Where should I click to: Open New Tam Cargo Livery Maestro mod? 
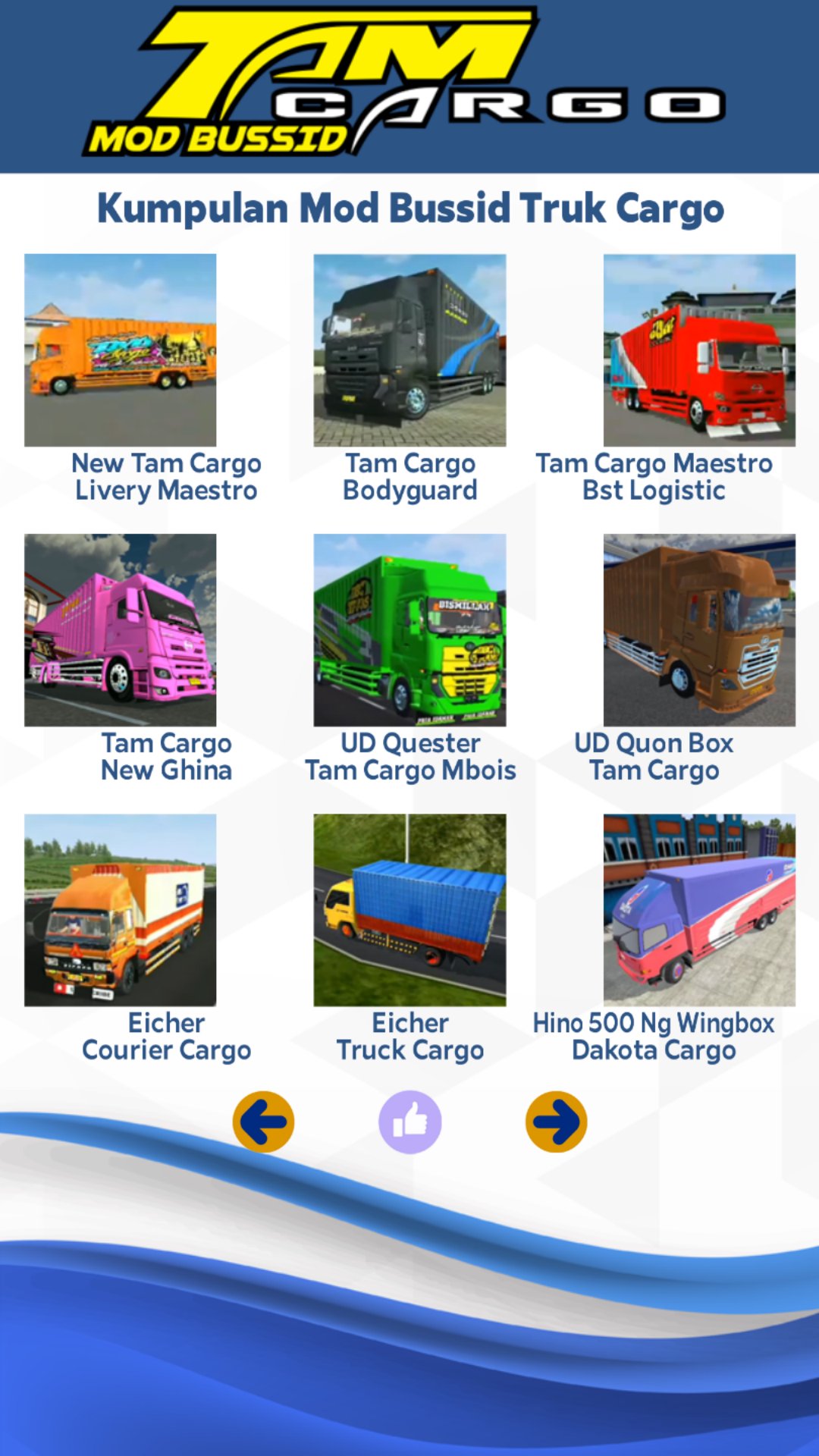pos(120,350)
